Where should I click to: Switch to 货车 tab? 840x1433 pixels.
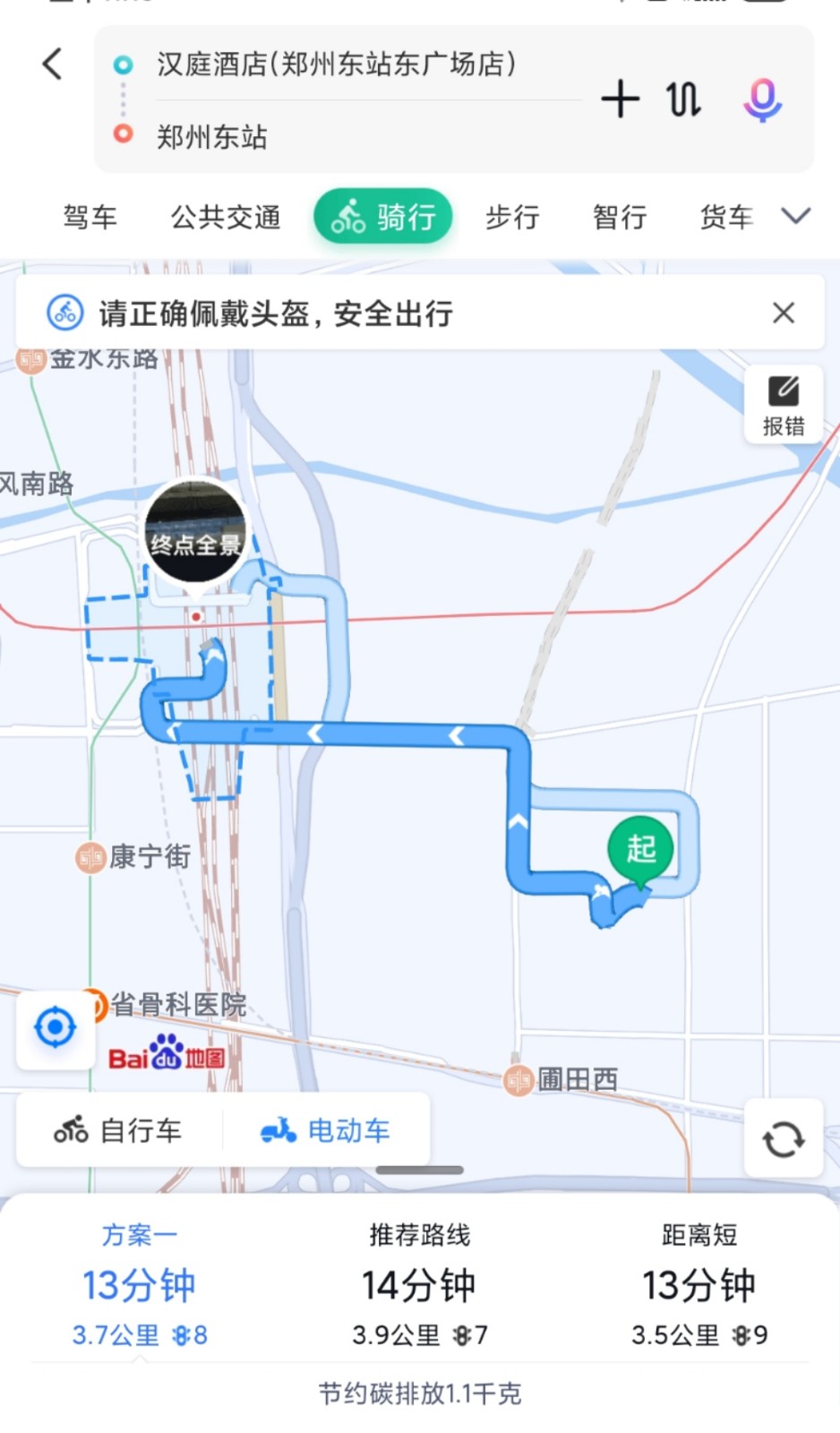click(x=726, y=217)
